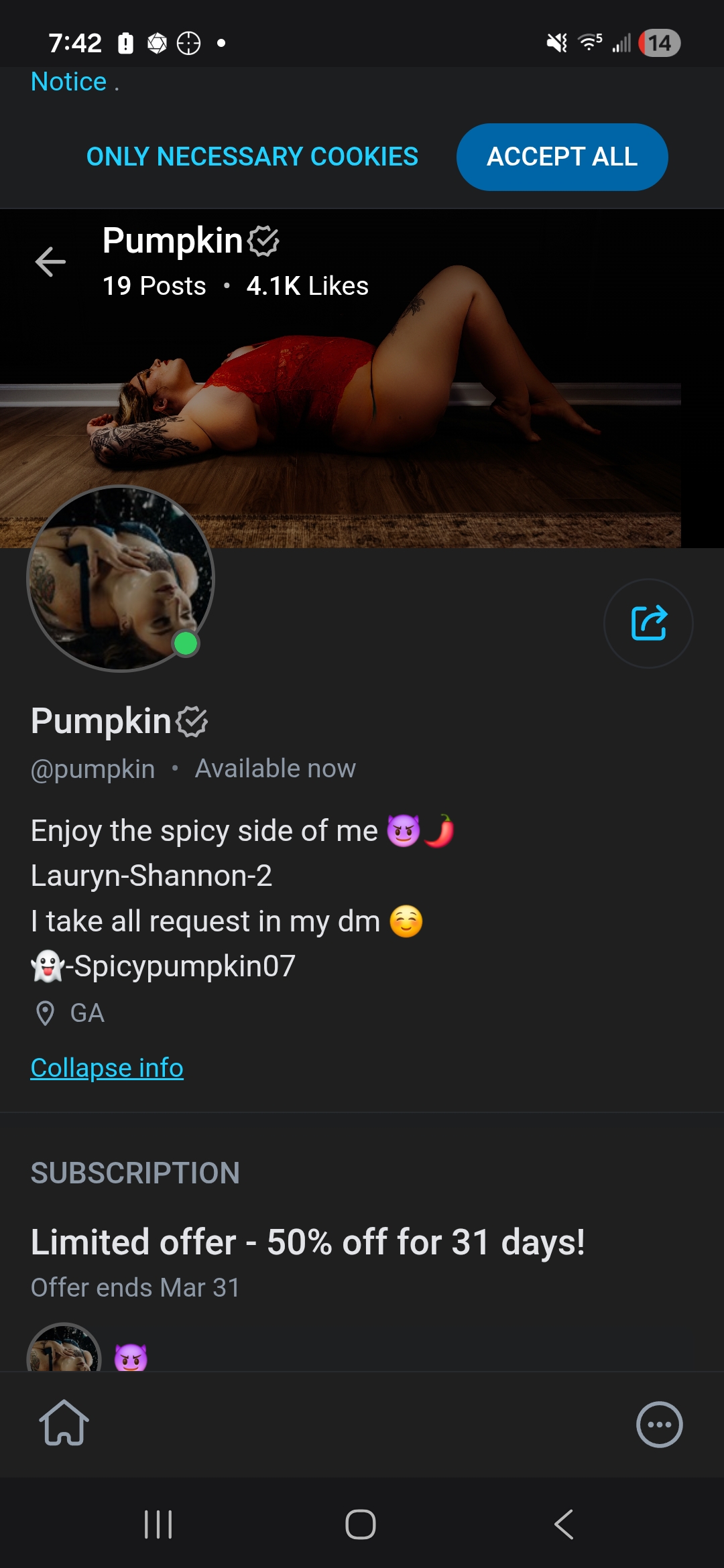
Task: Choose only necessary cookies
Action: 252,157
